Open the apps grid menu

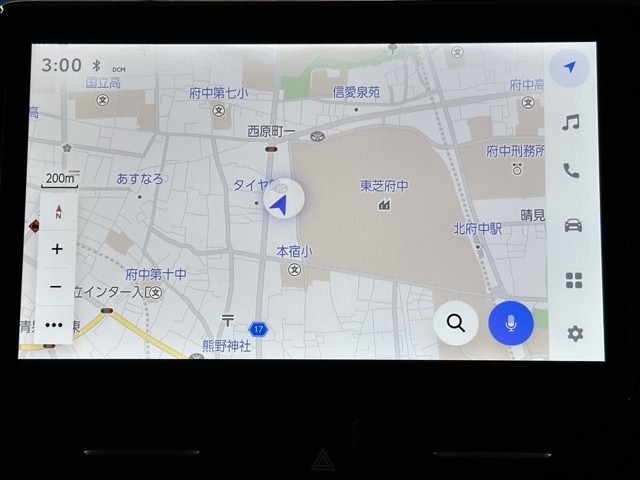point(573,280)
